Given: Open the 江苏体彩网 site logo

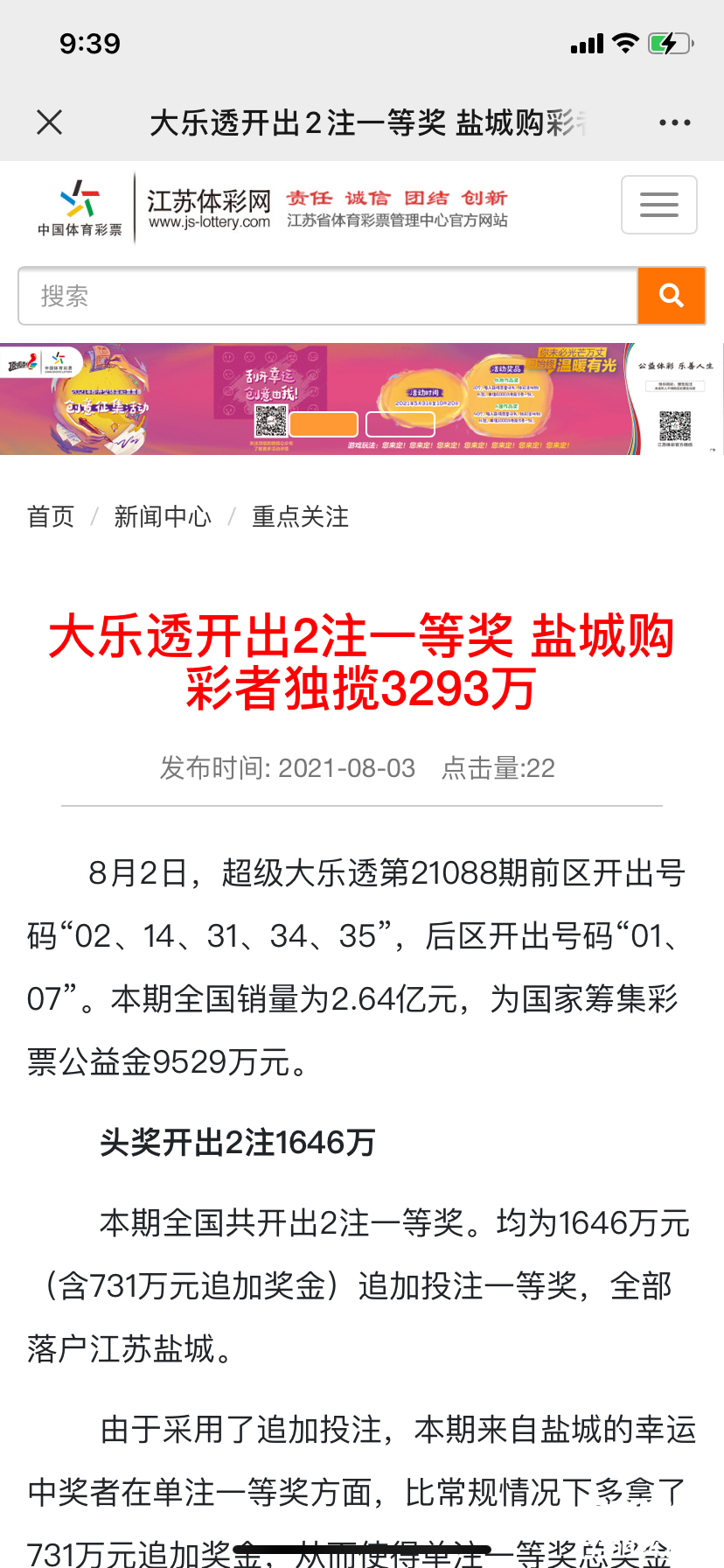Looking at the screenshot, I should click(x=208, y=208).
